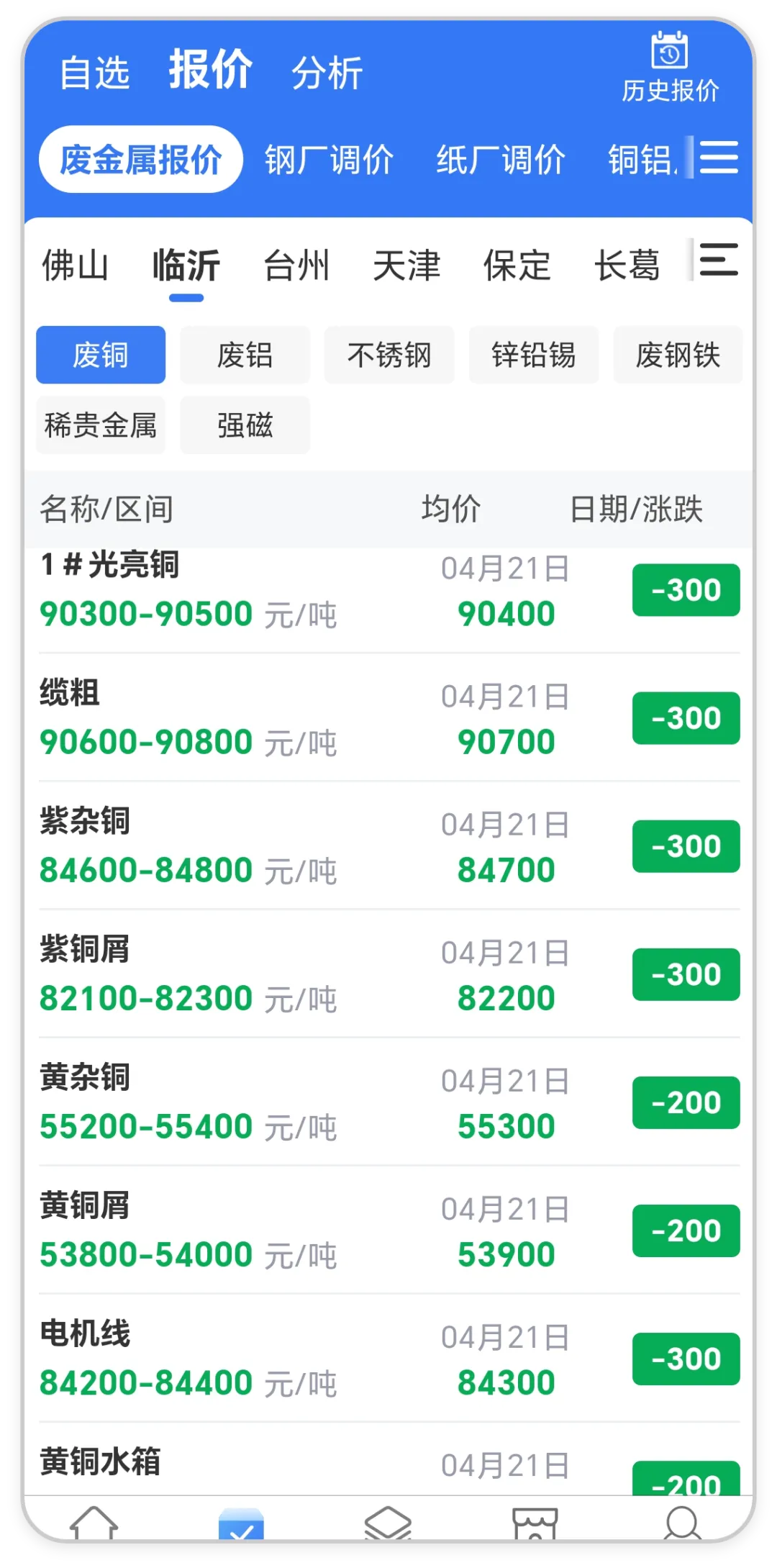777x1568 pixels.
Task: Switch city to 台州
Action: pos(296,265)
